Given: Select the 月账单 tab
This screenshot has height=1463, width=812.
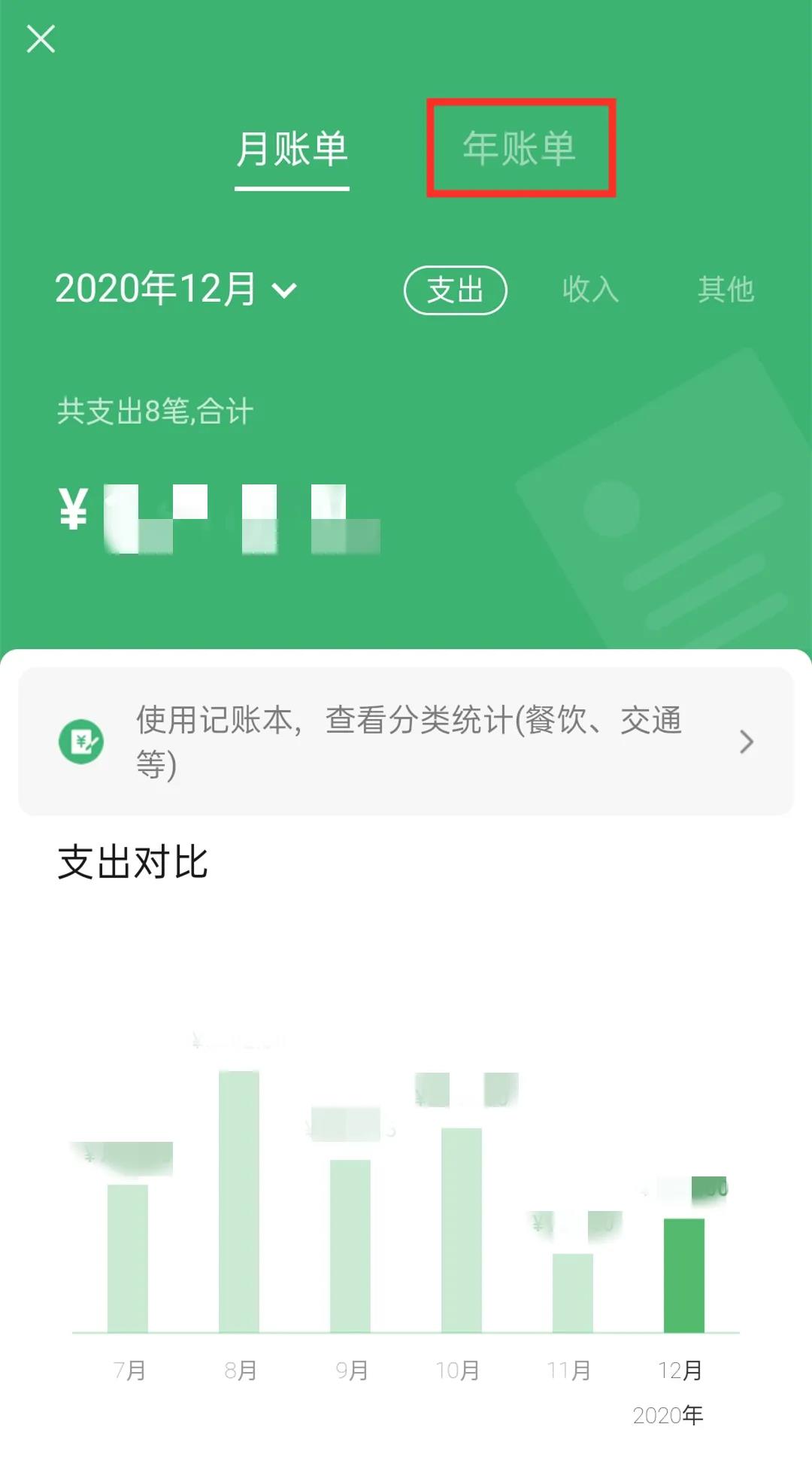Looking at the screenshot, I should pyautogui.click(x=292, y=149).
